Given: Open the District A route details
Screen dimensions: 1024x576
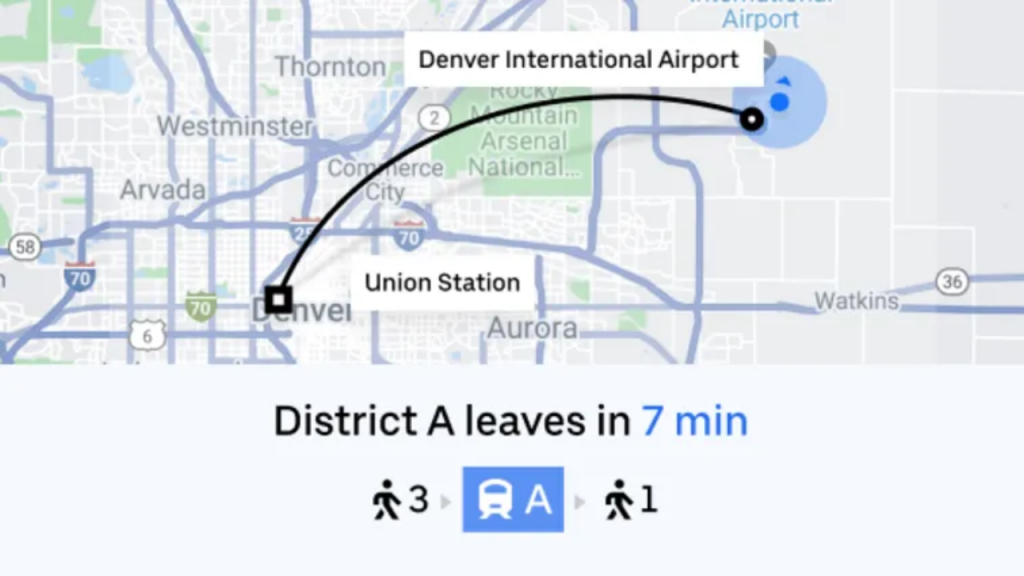Looking at the screenshot, I should click(x=513, y=499).
